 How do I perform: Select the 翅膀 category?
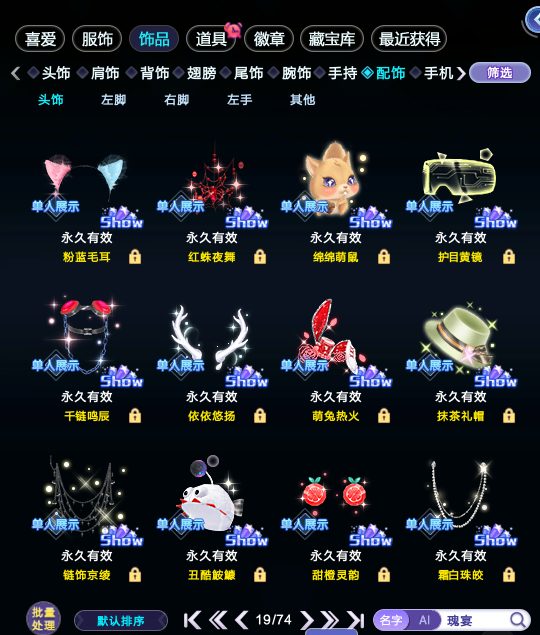[201, 73]
